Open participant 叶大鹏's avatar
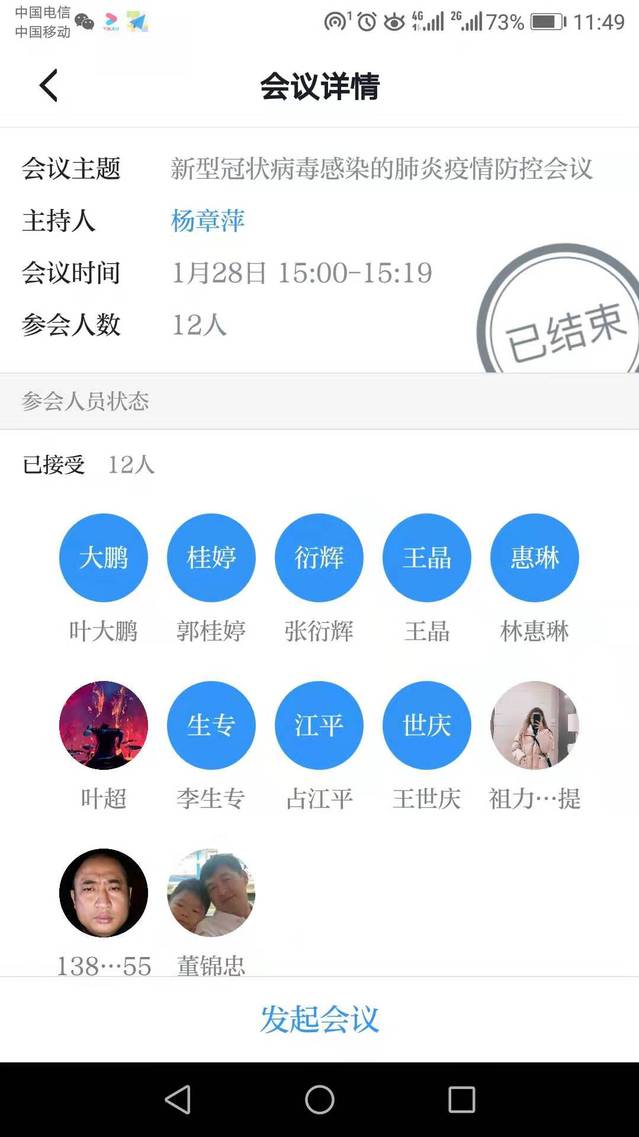This screenshot has width=639, height=1137. (x=104, y=558)
